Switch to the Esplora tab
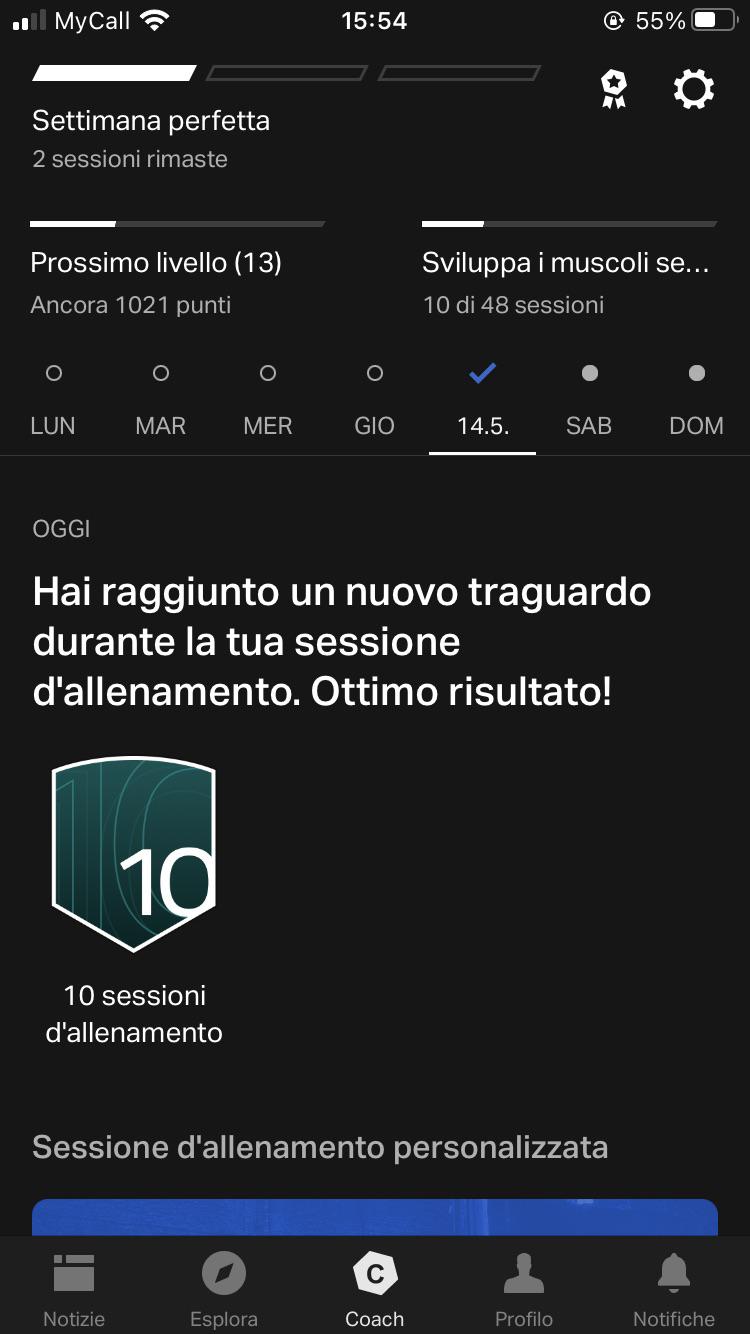The height and width of the screenshot is (1334, 750). [224, 1288]
